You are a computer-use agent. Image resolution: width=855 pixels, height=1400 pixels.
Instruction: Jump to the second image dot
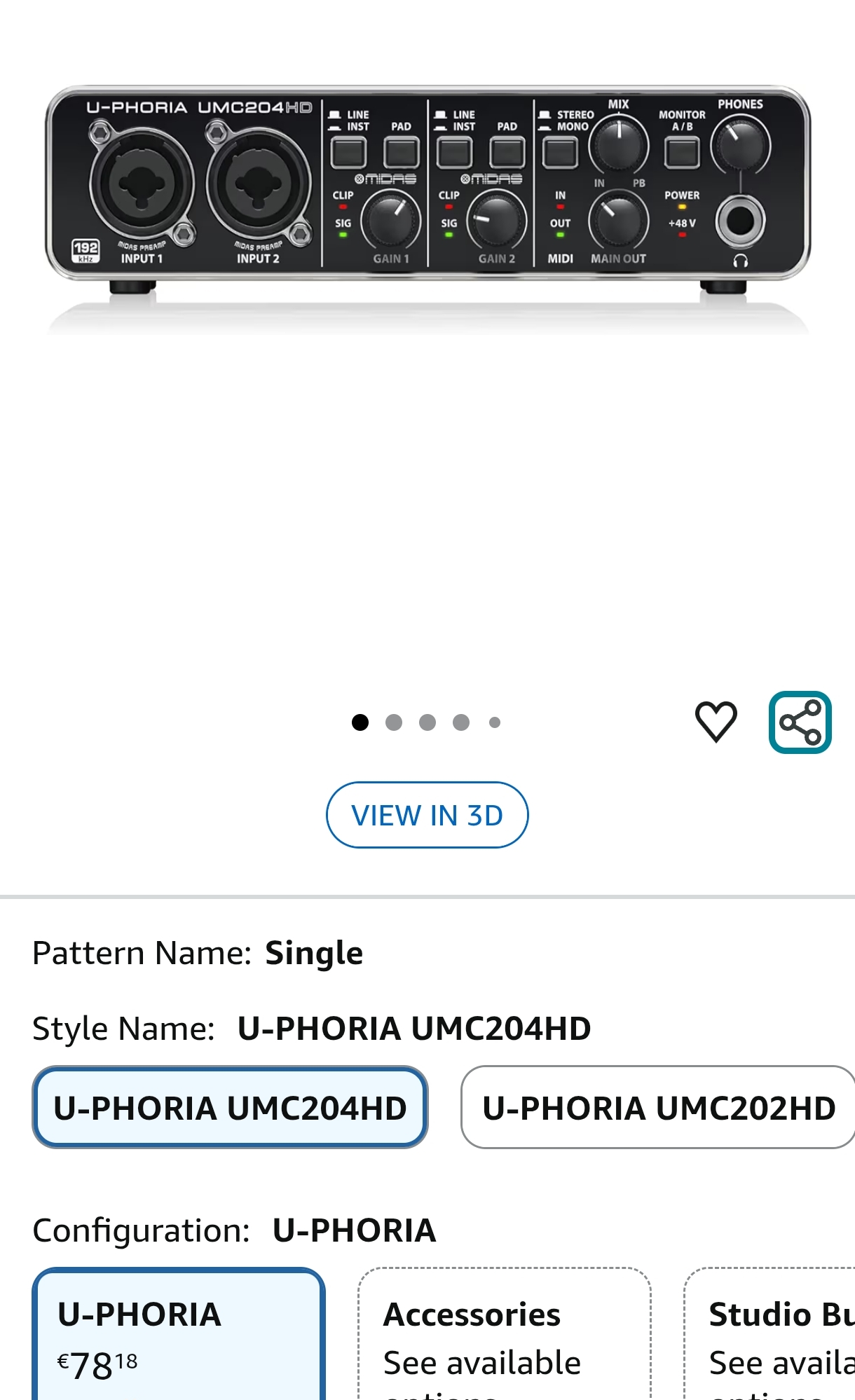click(x=394, y=722)
